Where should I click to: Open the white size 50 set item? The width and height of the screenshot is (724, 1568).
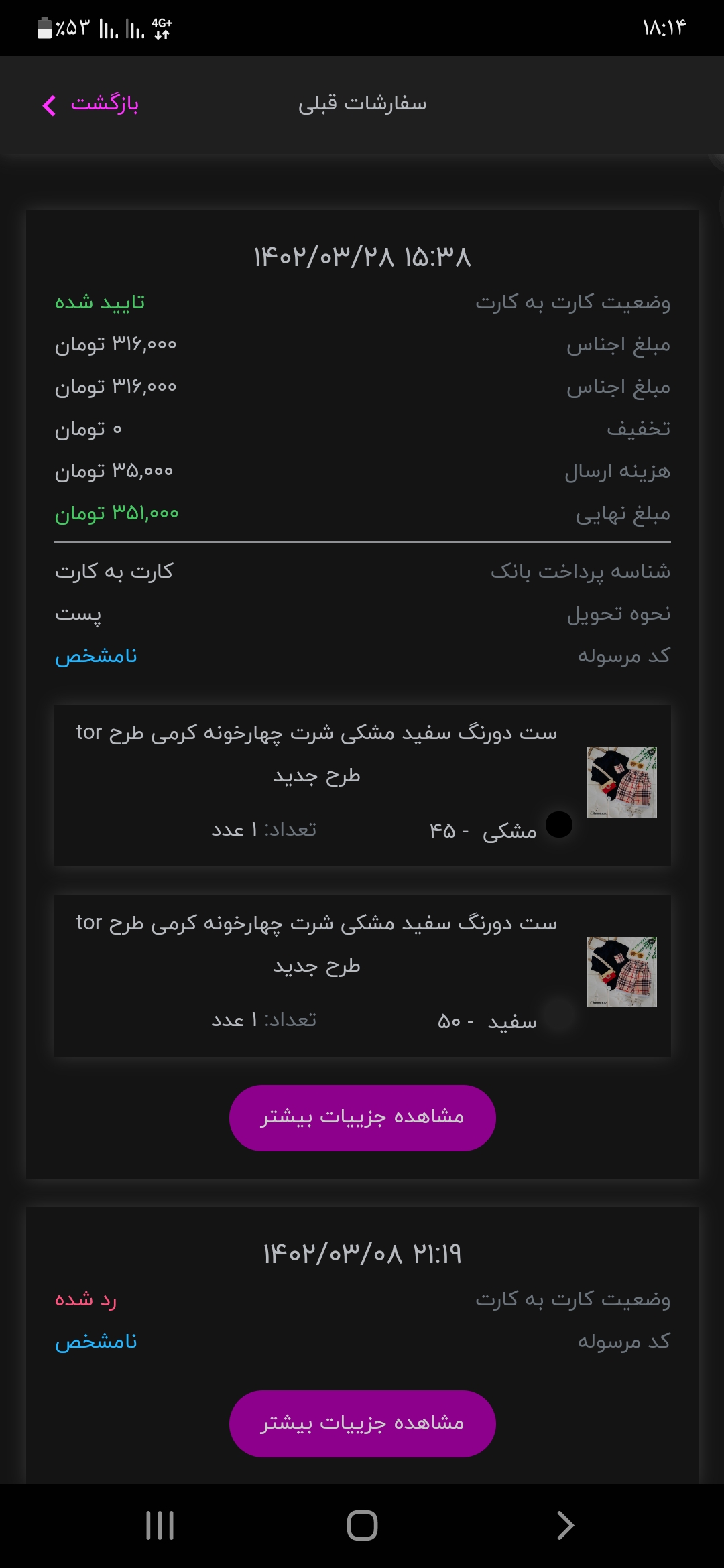pos(362,976)
